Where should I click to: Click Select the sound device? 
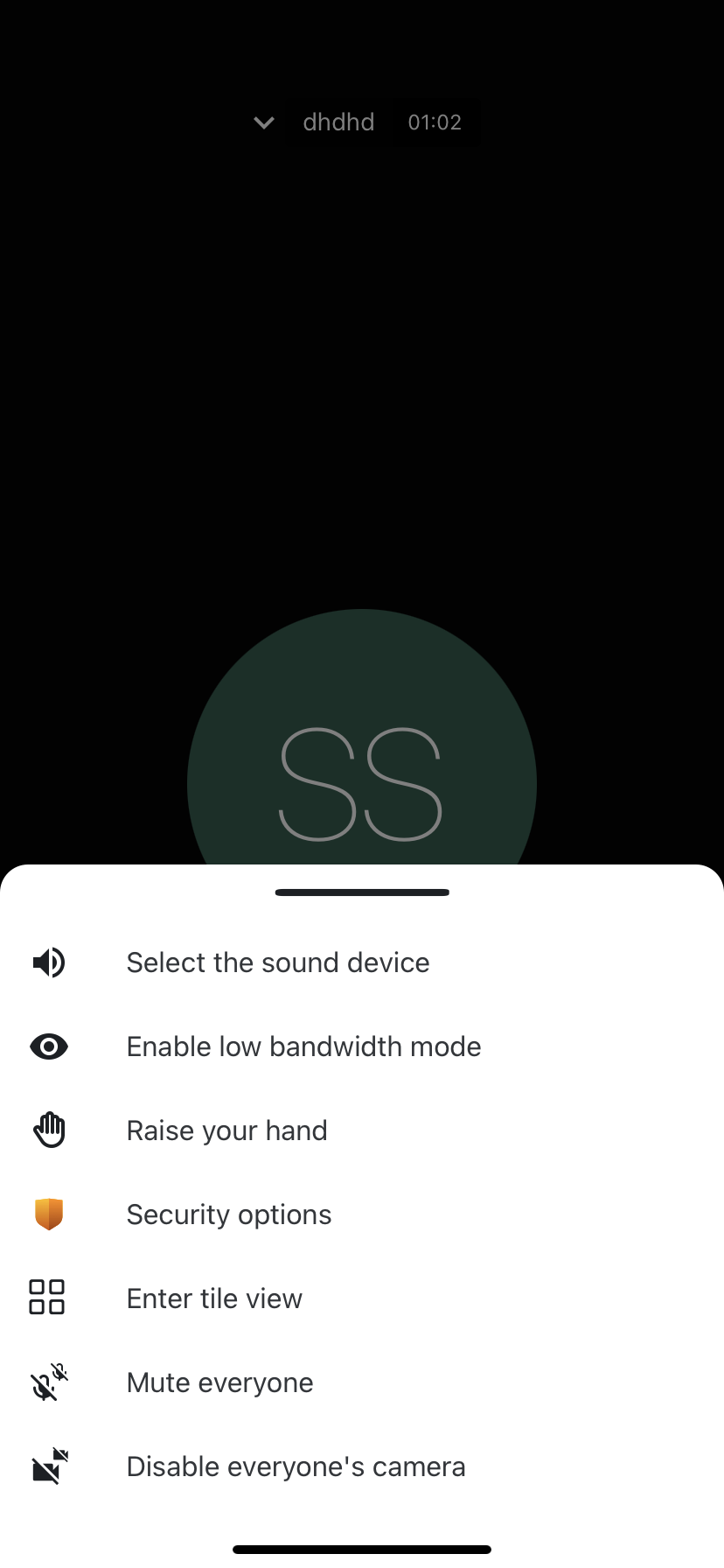pyautogui.click(x=278, y=962)
